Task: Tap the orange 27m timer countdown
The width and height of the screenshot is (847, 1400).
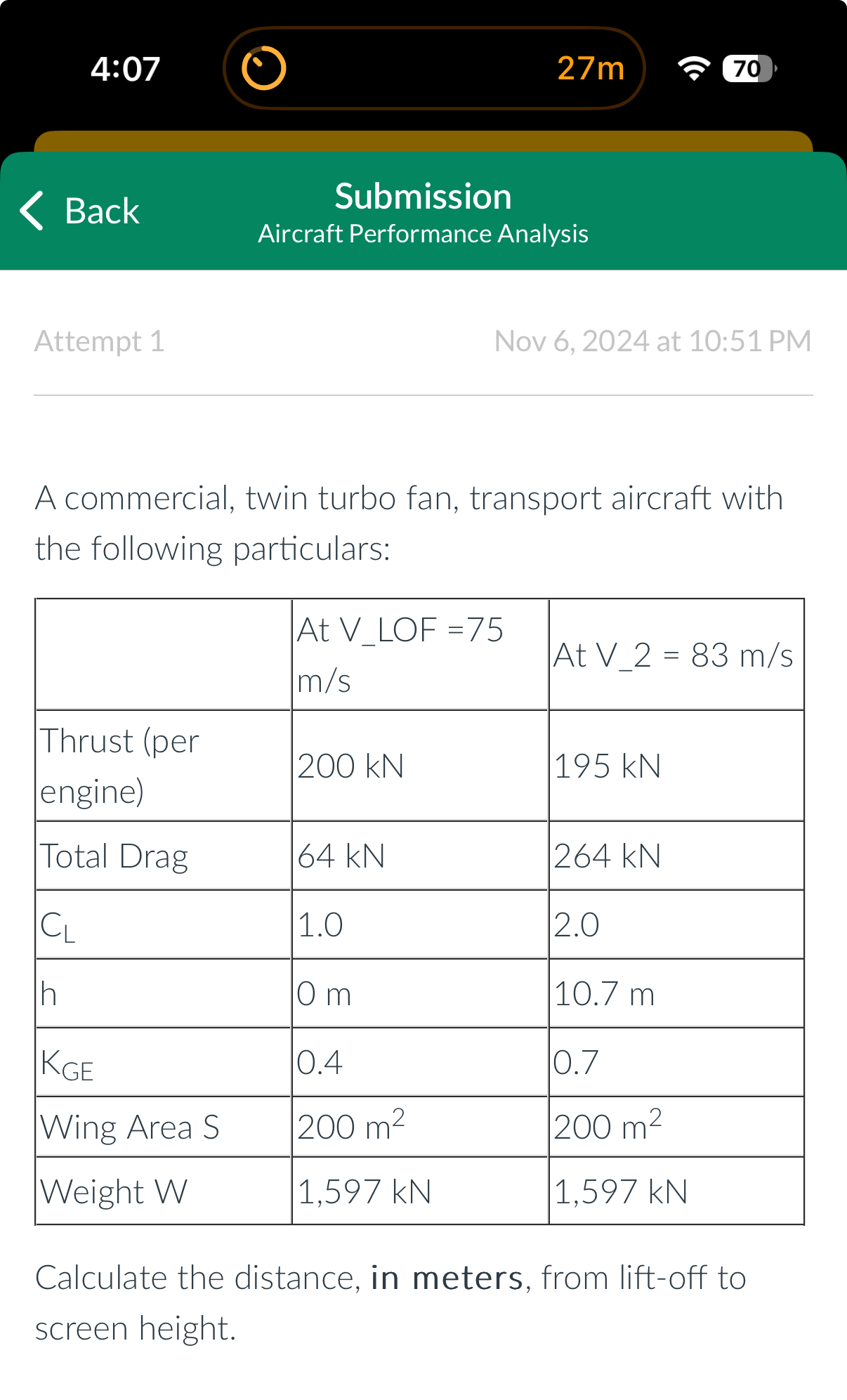Action: [591, 68]
